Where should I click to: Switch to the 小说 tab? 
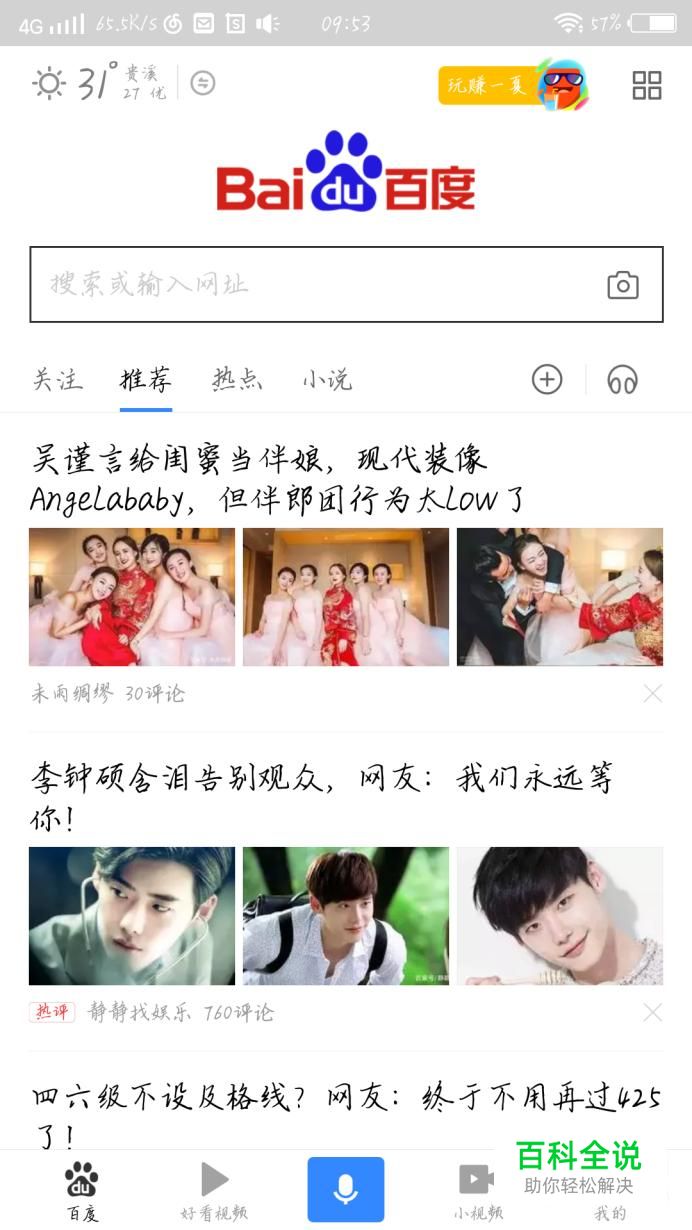pos(327,380)
